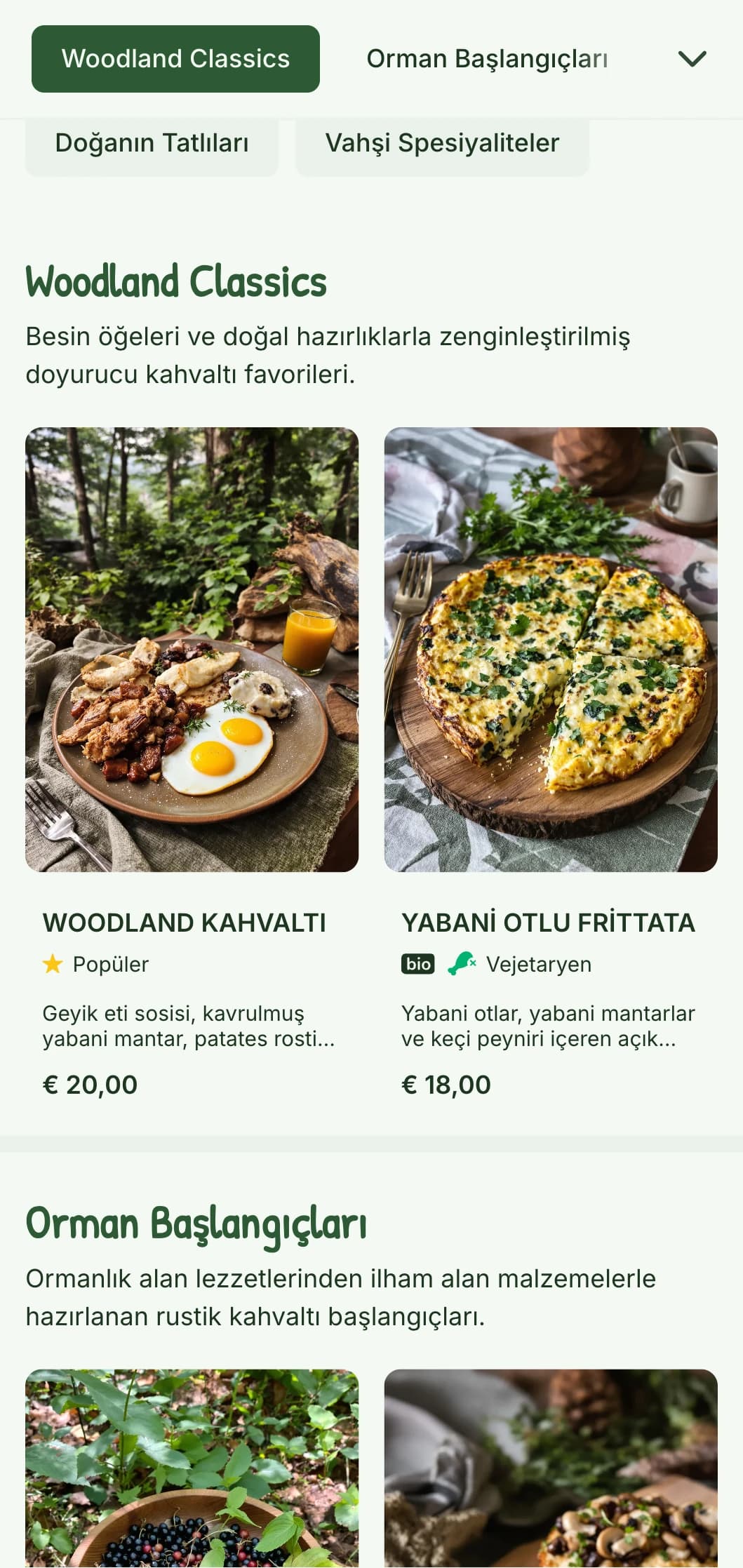Select the Woodland Classics tab

point(175,59)
